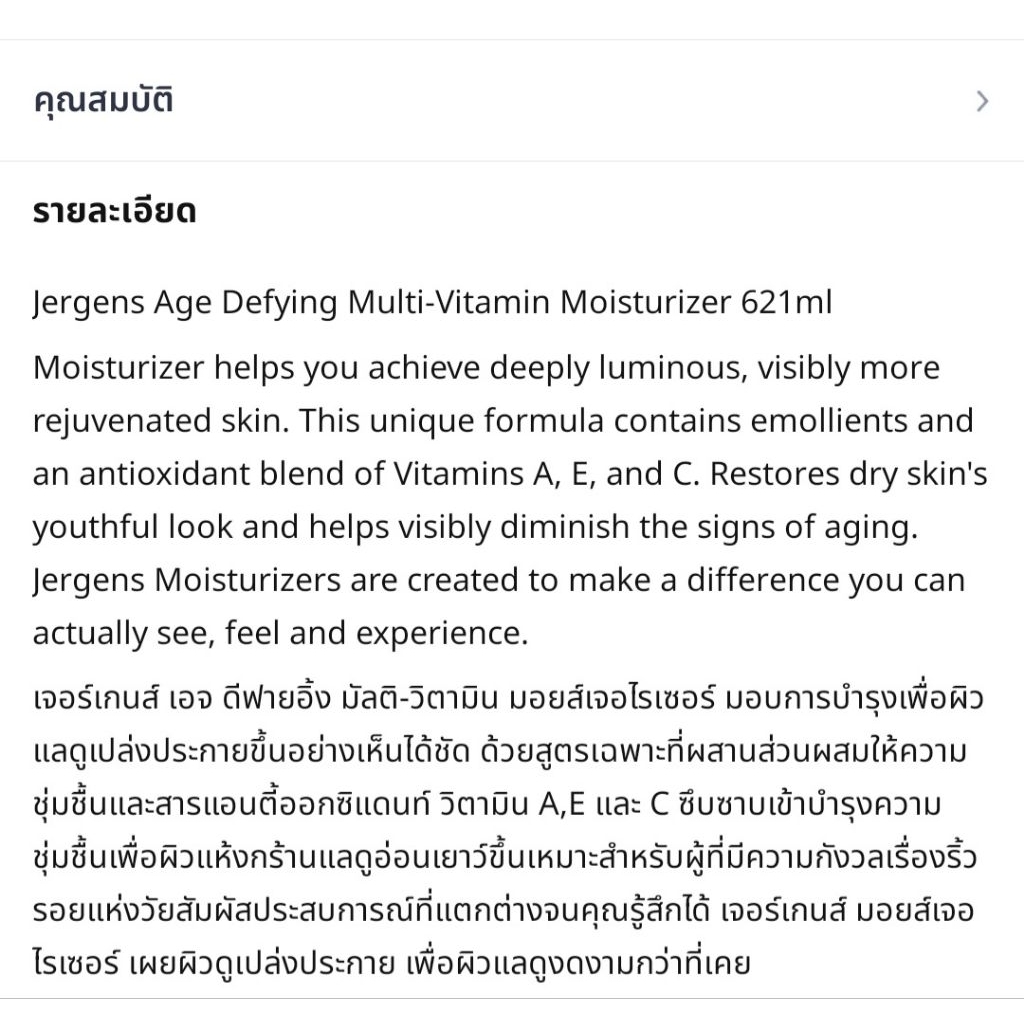Image resolution: width=1024 pixels, height=1024 pixels.
Task: Open the คุณสมบัติ row
Action: tap(510, 101)
